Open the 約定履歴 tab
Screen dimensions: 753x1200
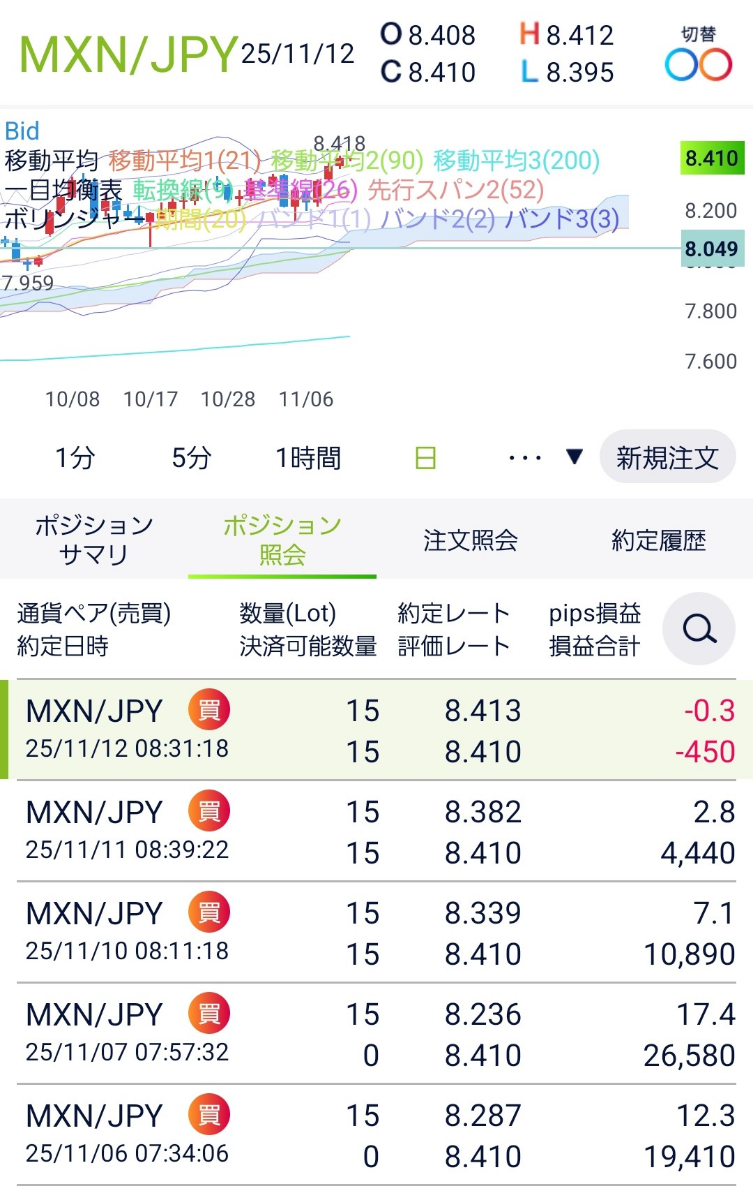(658, 541)
